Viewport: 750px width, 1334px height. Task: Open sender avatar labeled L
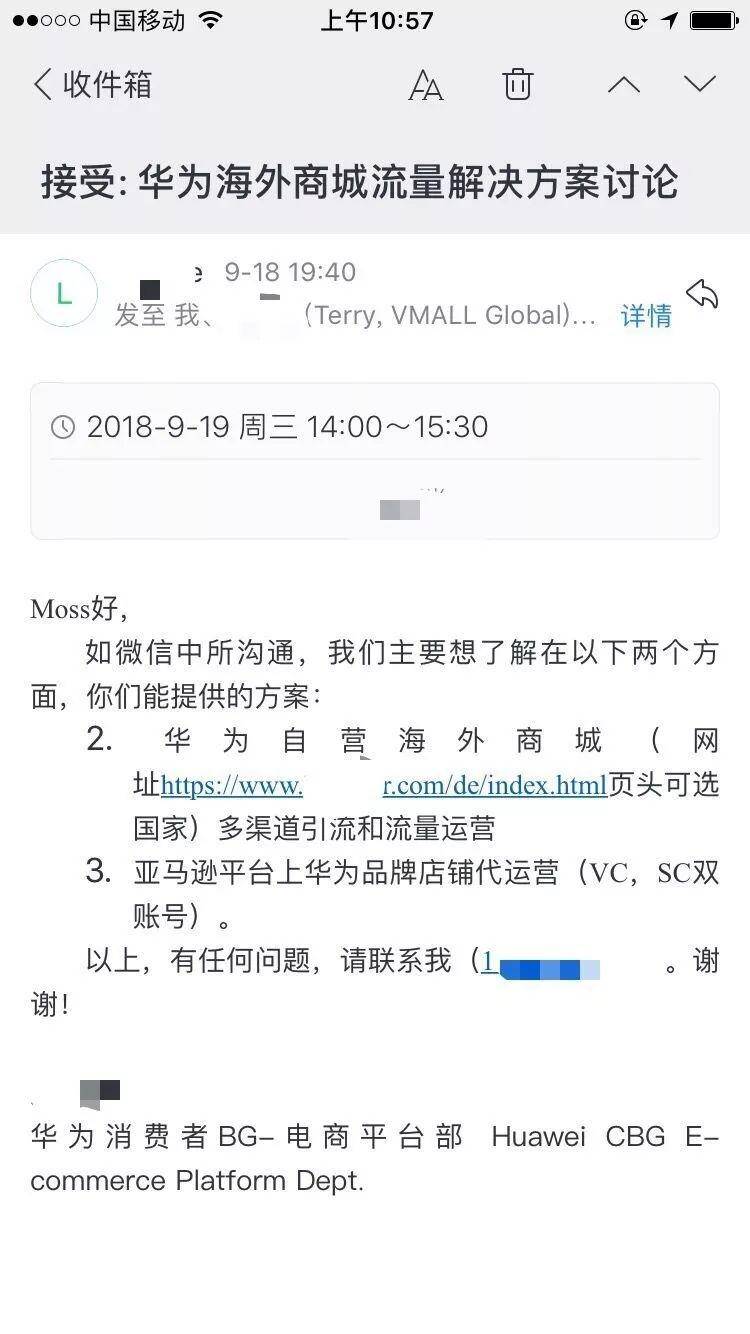[x=64, y=293]
